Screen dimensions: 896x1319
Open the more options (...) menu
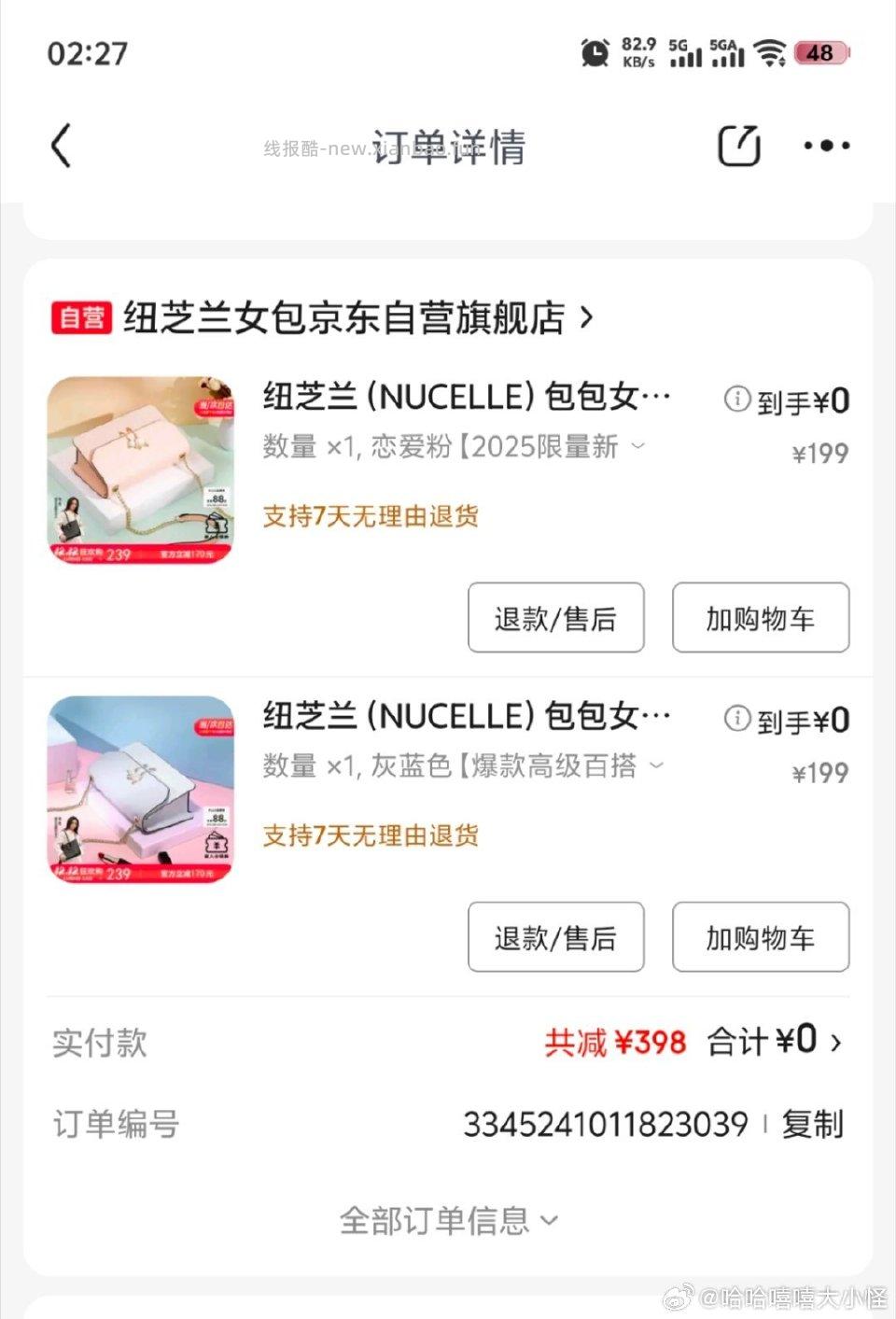[825, 145]
